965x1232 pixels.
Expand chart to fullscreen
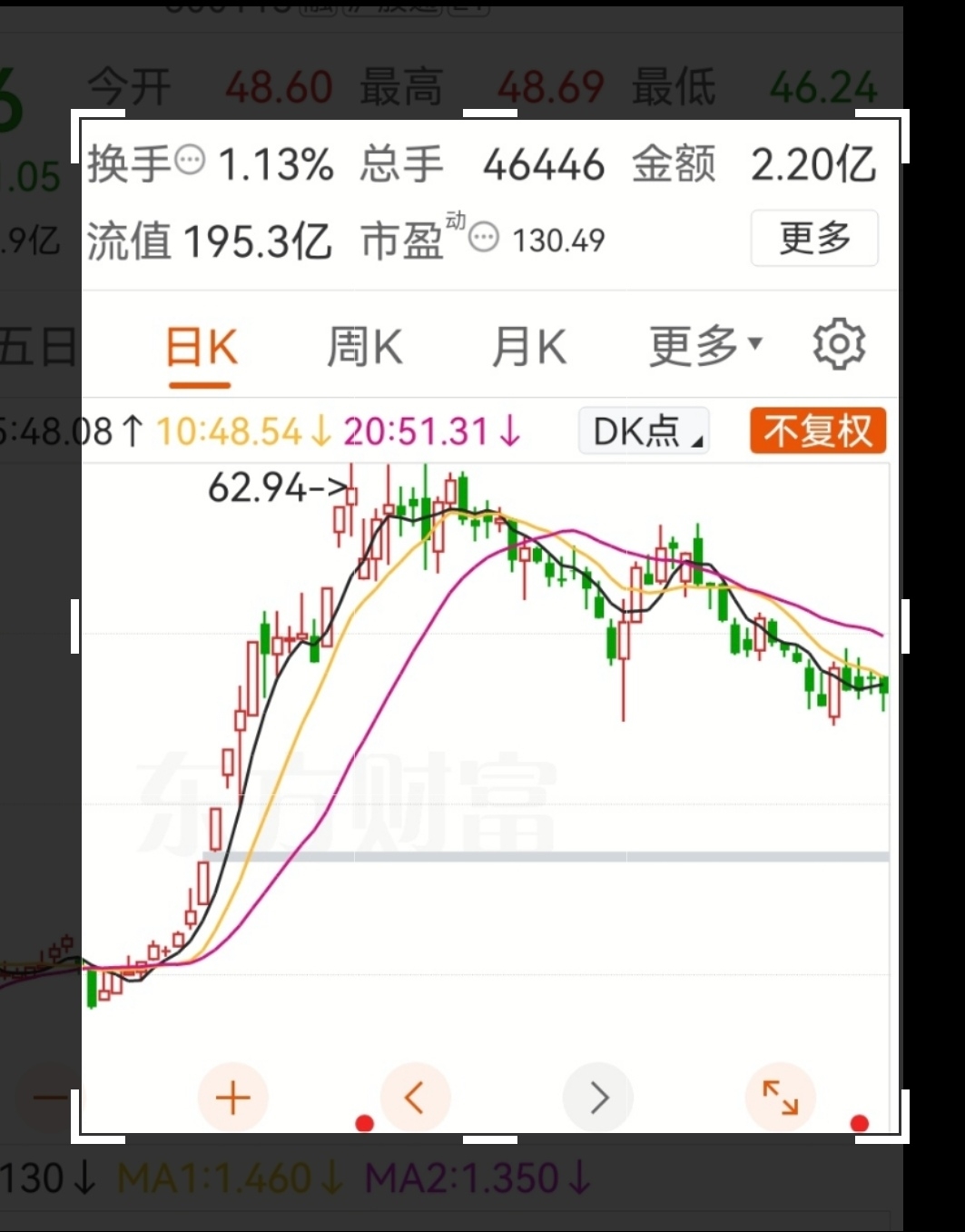coord(781,1099)
